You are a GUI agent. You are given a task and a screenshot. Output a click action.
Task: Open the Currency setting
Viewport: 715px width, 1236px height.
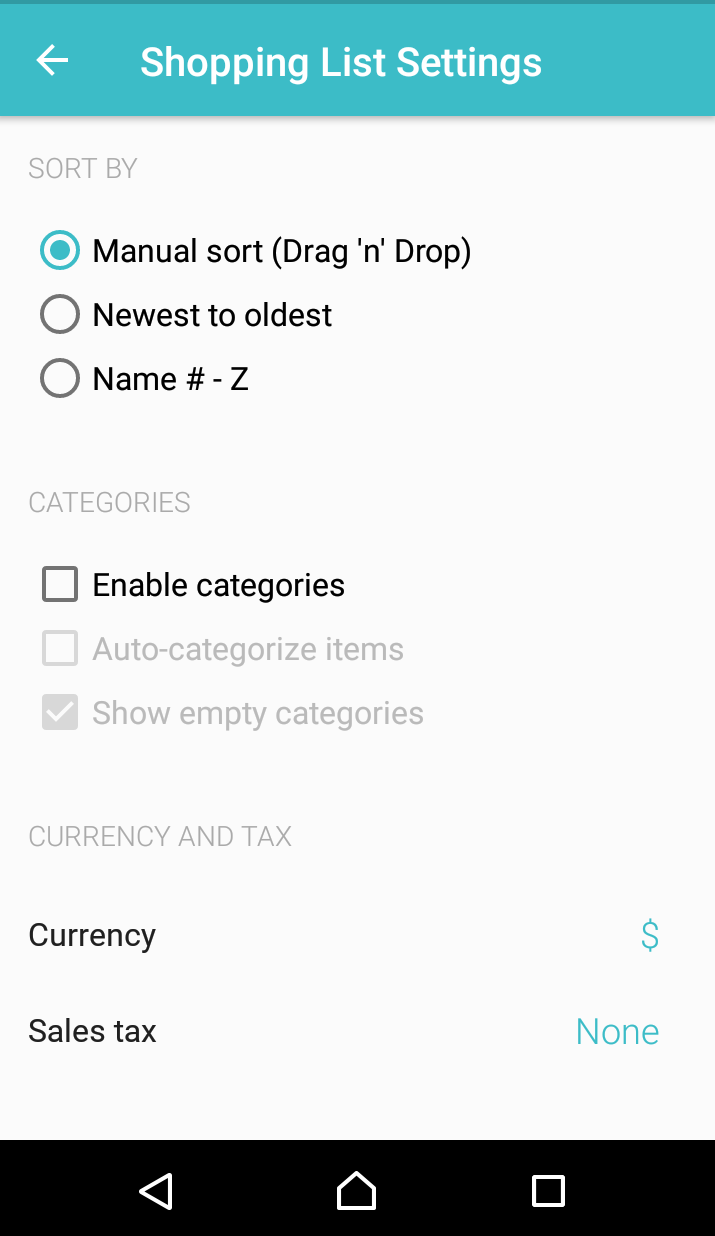pos(357,936)
